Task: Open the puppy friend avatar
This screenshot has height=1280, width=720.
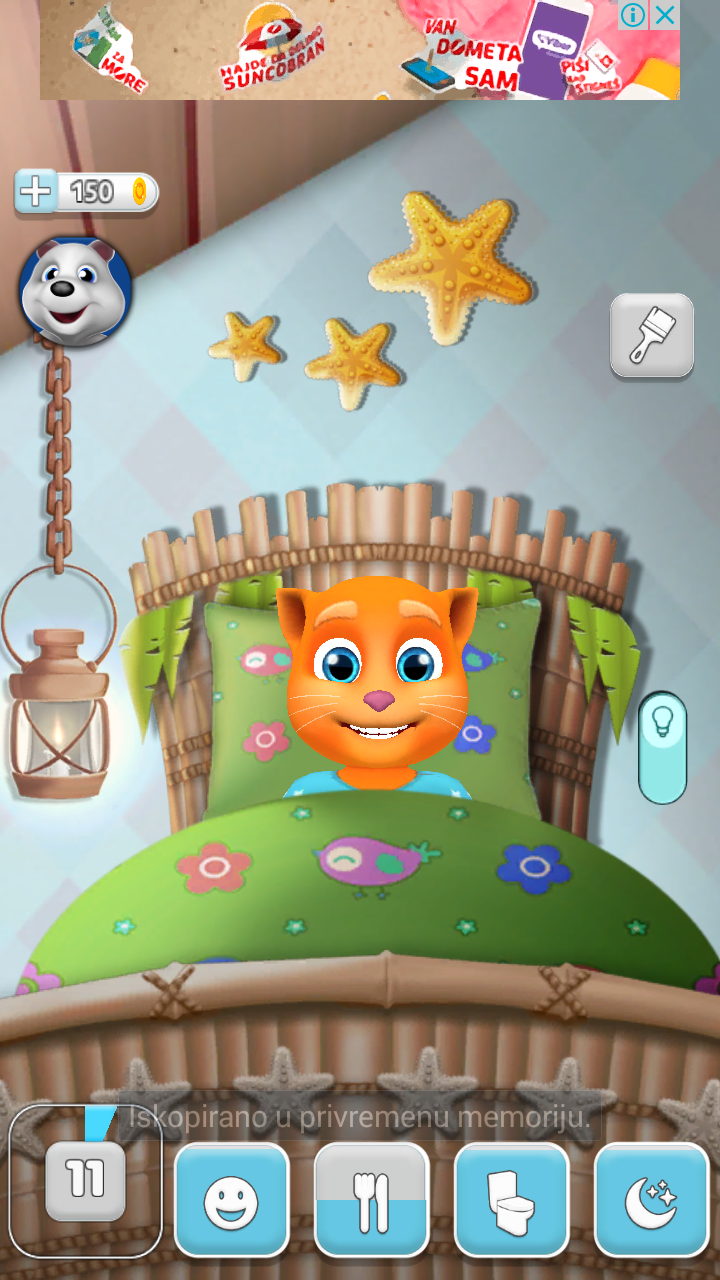Action: pyautogui.click(x=75, y=290)
